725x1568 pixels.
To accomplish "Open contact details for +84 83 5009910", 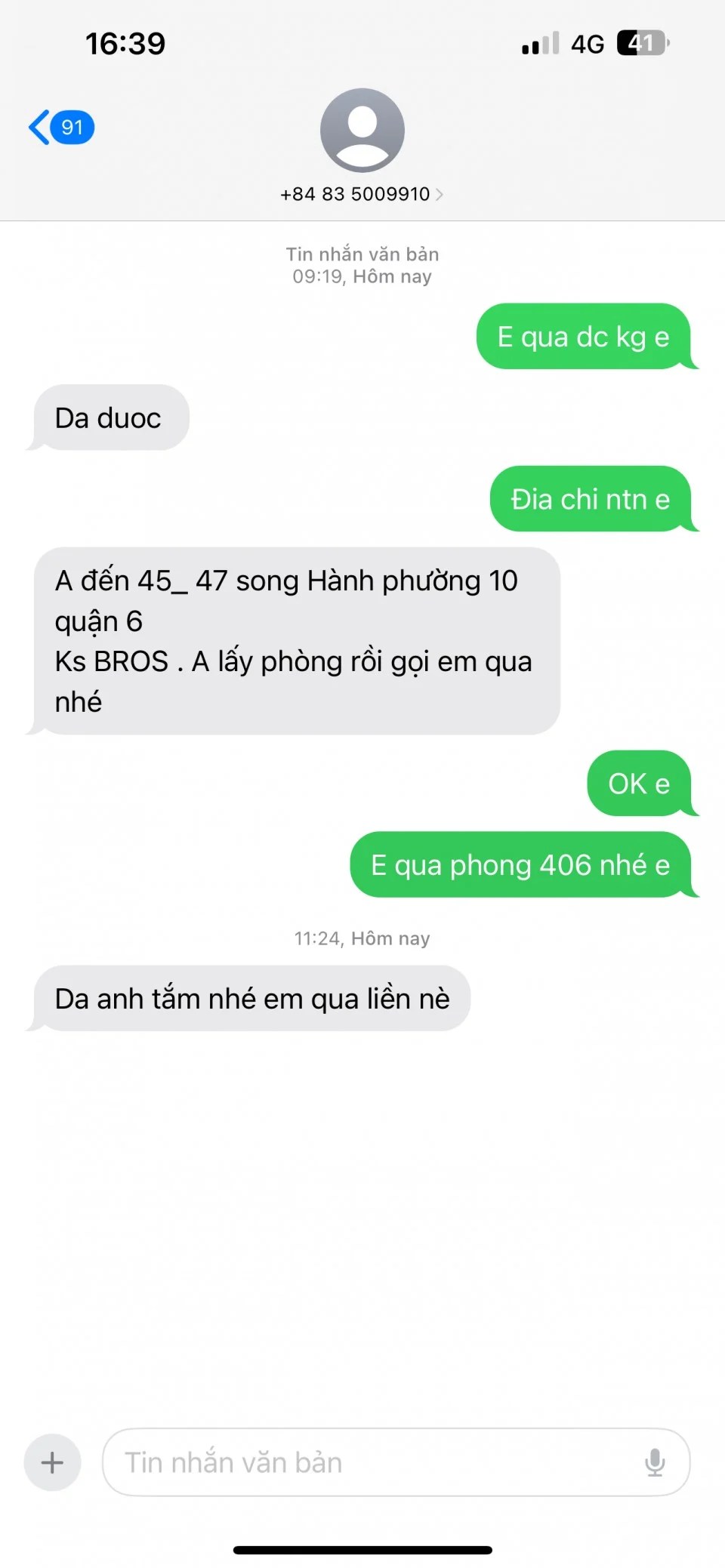I will (x=362, y=194).
